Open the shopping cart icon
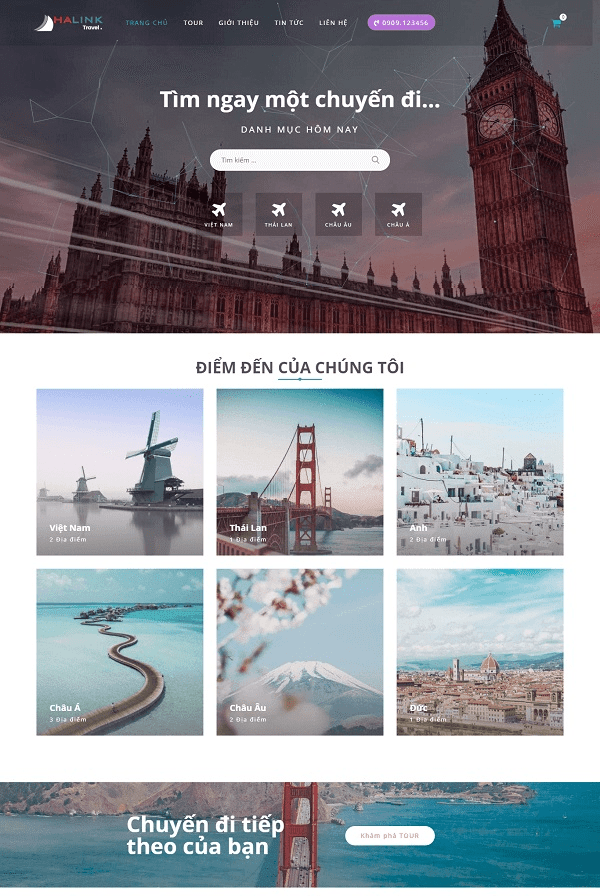The width and height of the screenshot is (600, 896). (556, 23)
